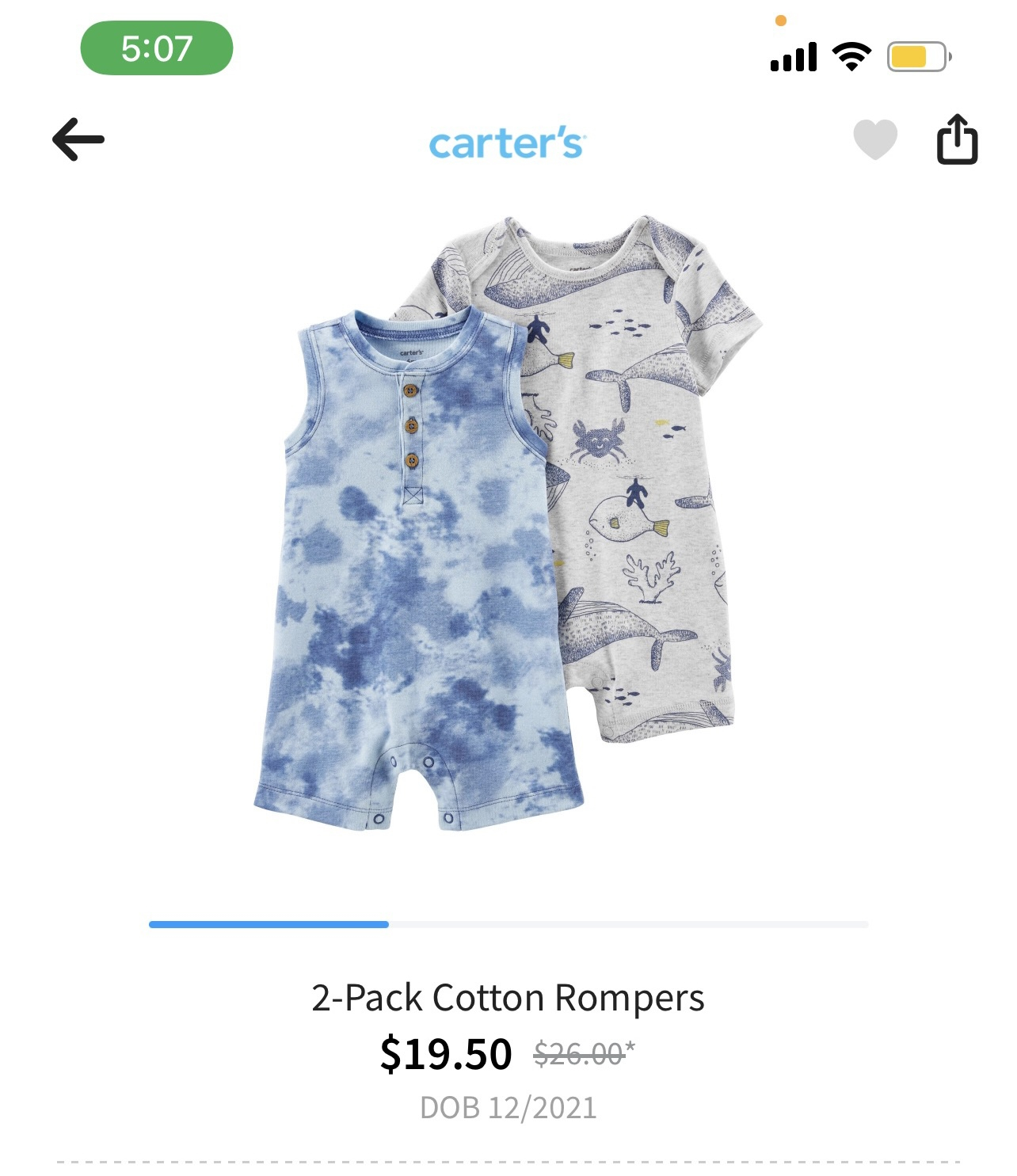Viewport: 1017px width, 1176px height.
Task: Go back using the arrow icon
Action: [x=78, y=139]
